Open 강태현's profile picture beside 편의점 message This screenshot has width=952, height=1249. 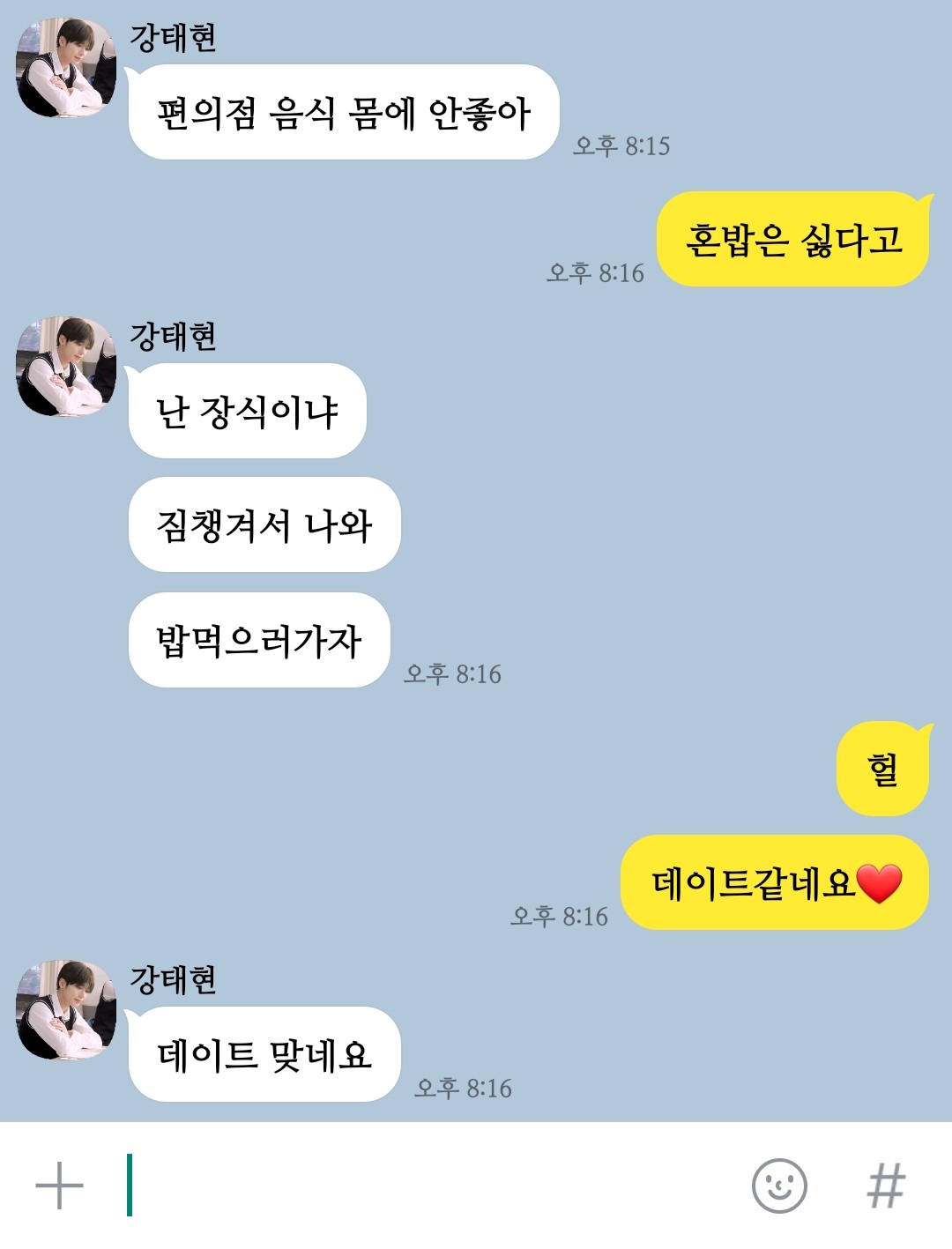[x=66, y=69]
